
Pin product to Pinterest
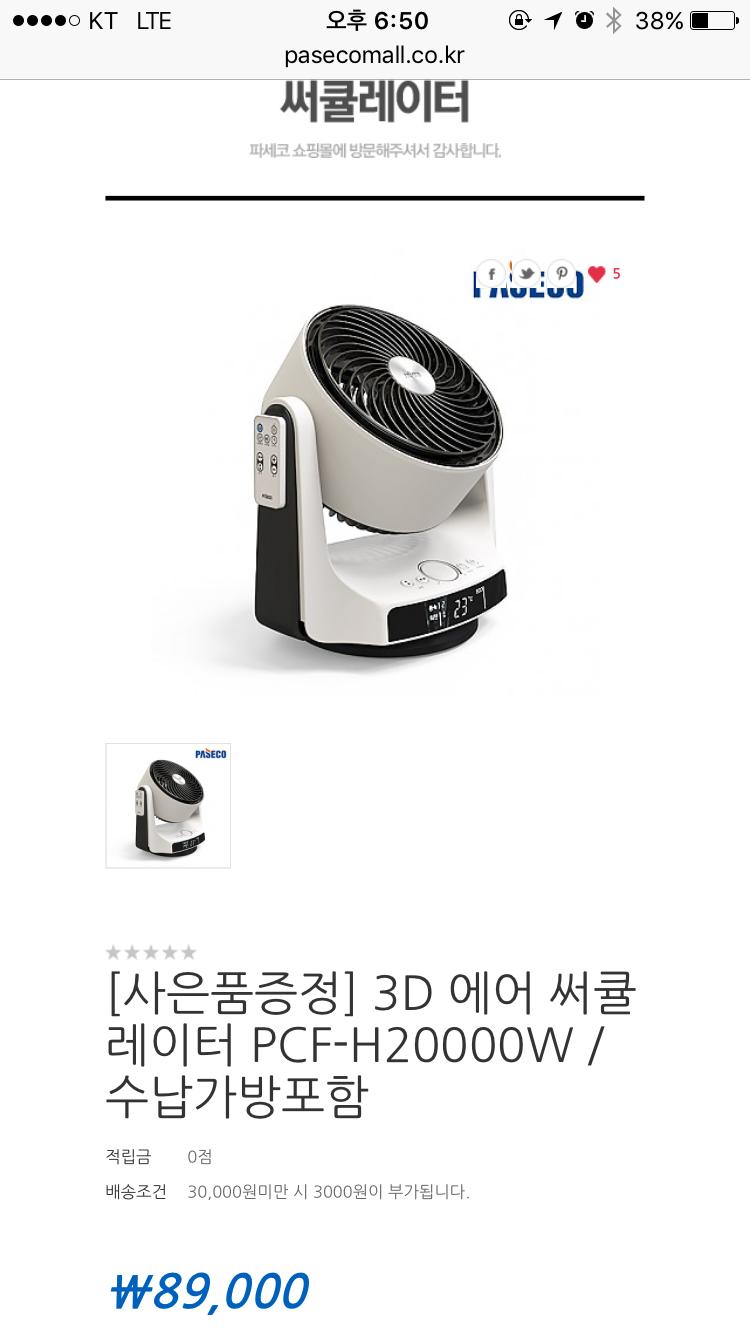click(x=562, y=273)
